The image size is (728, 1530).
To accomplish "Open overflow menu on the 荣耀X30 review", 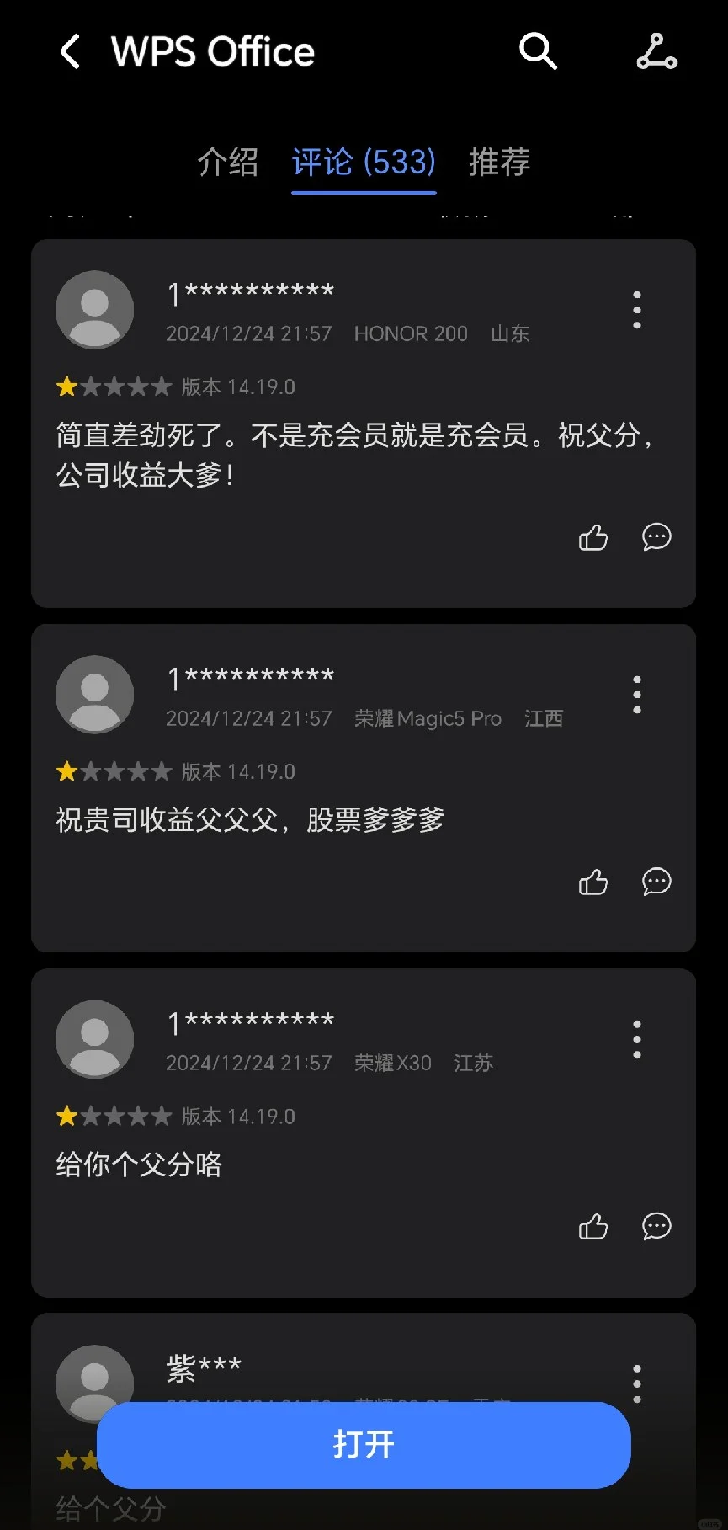I will (637, 1039).
